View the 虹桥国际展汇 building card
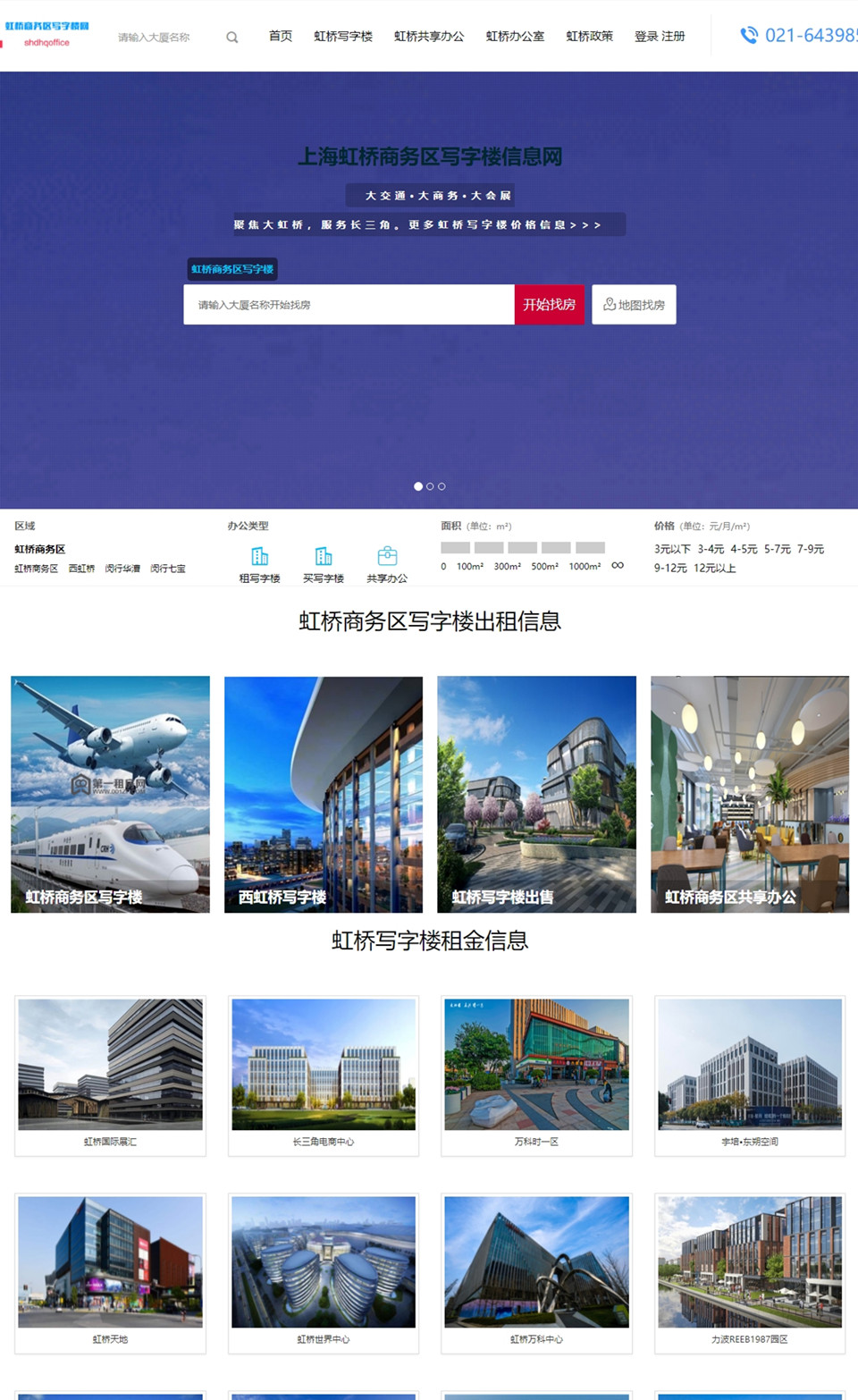This screenshot has height=1400, width=858. (x=110, y=1075)
